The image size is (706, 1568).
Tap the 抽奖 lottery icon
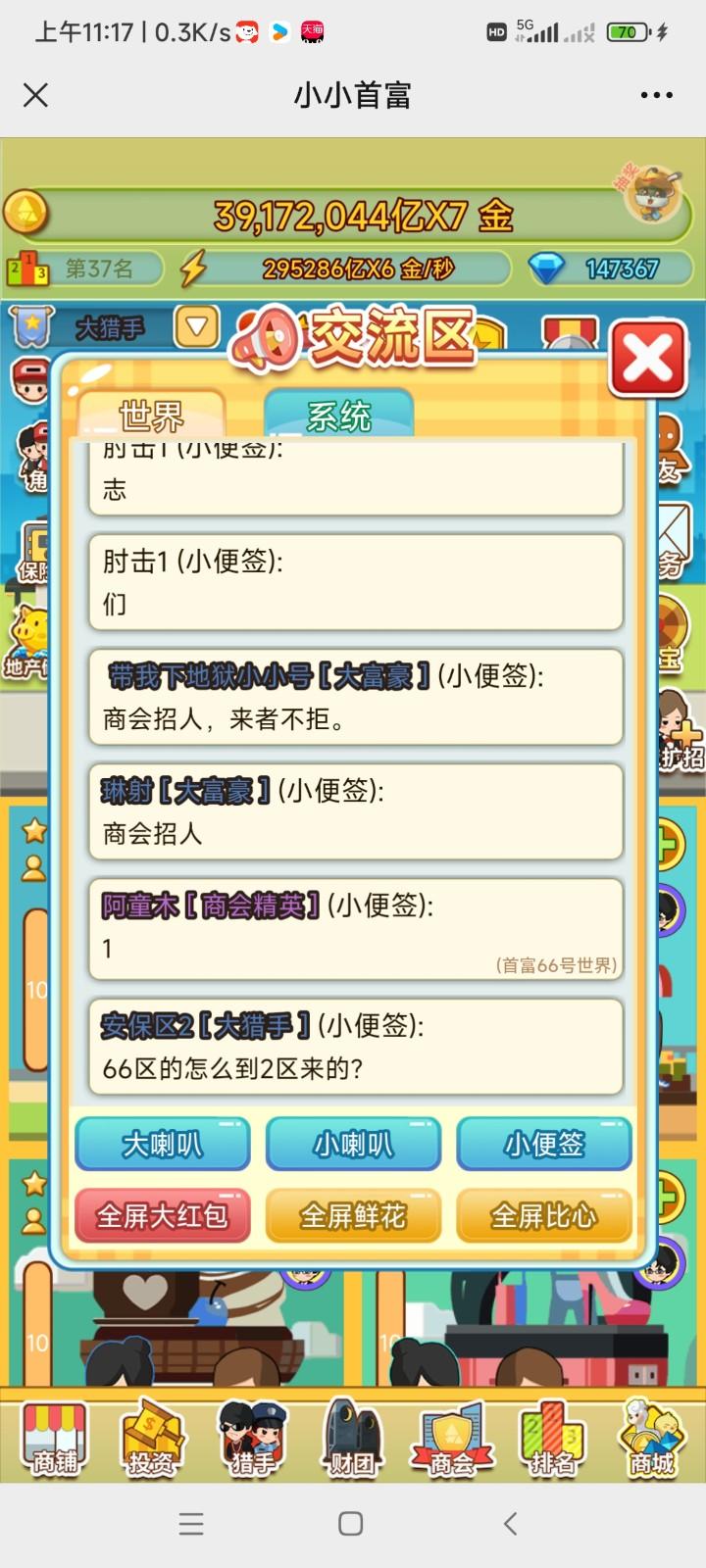tap(651, 194)
